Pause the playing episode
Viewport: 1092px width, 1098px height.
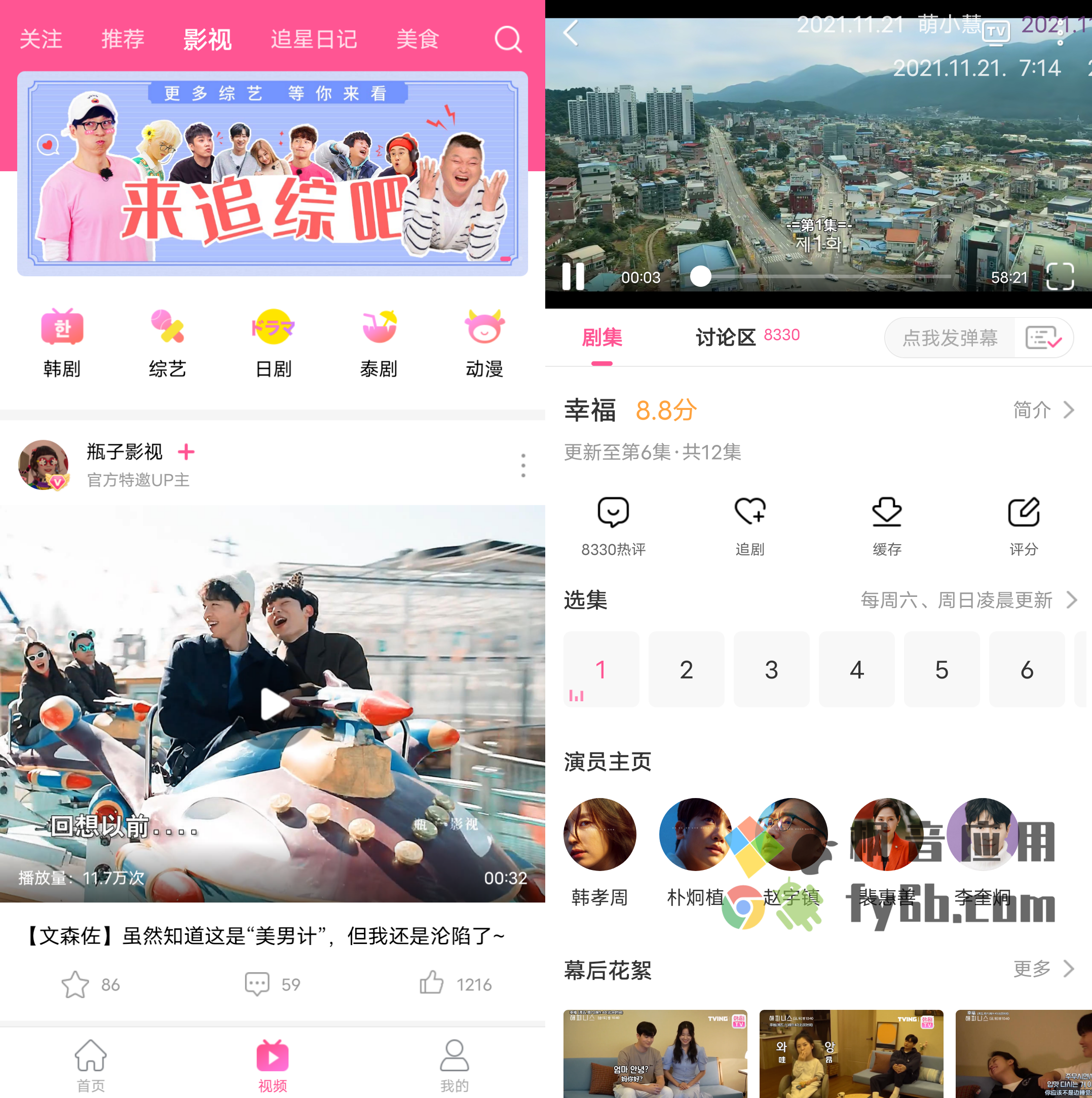[573, 277]
